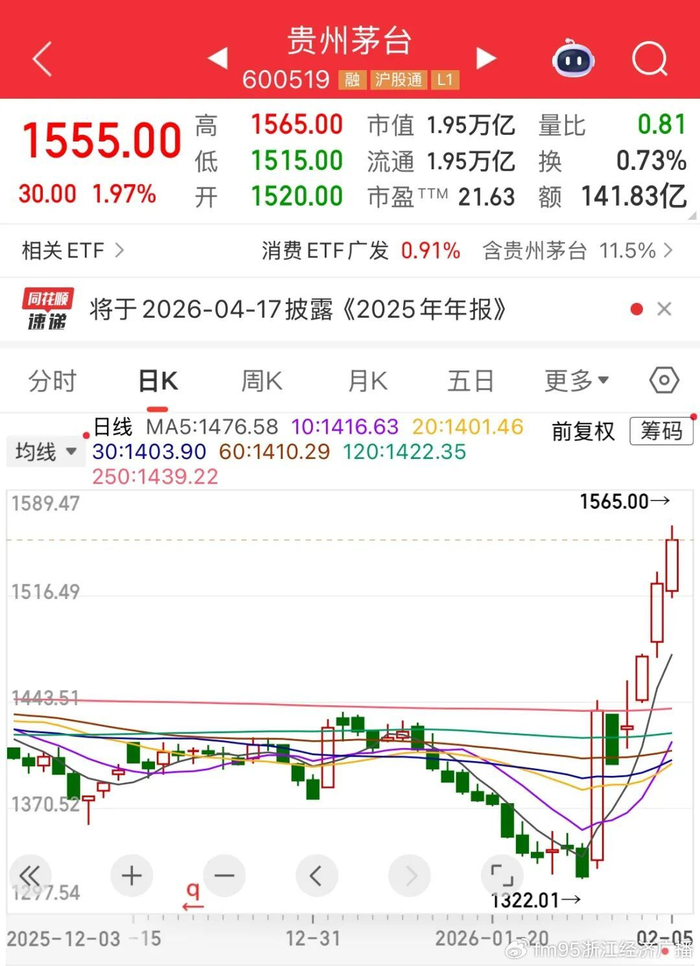This screenshot has height=966, width=700.
Task: Change the 前复权 price adjustment
Action: tap(583, 431)
